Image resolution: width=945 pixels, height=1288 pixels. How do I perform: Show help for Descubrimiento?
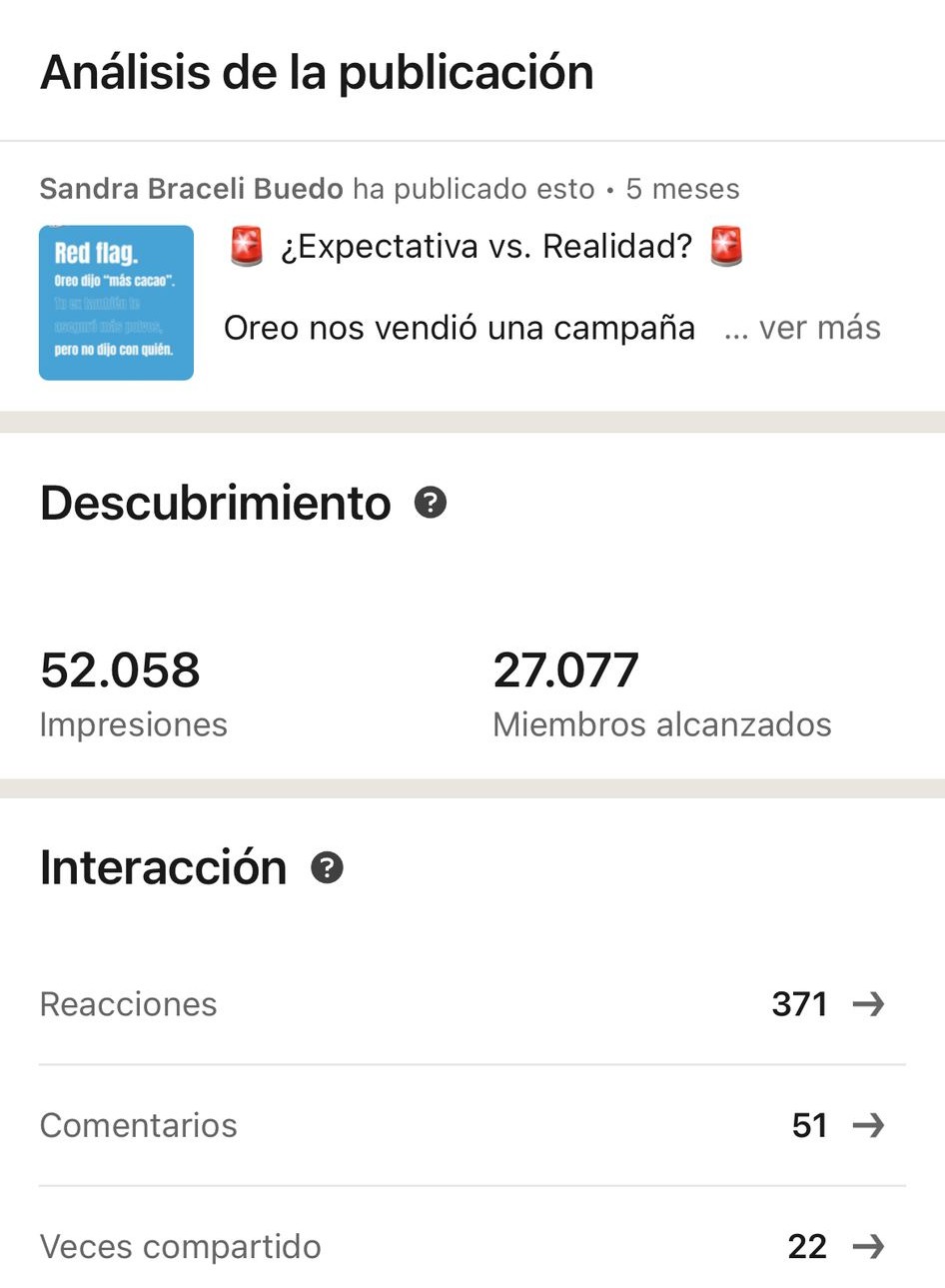coord(431,502)
